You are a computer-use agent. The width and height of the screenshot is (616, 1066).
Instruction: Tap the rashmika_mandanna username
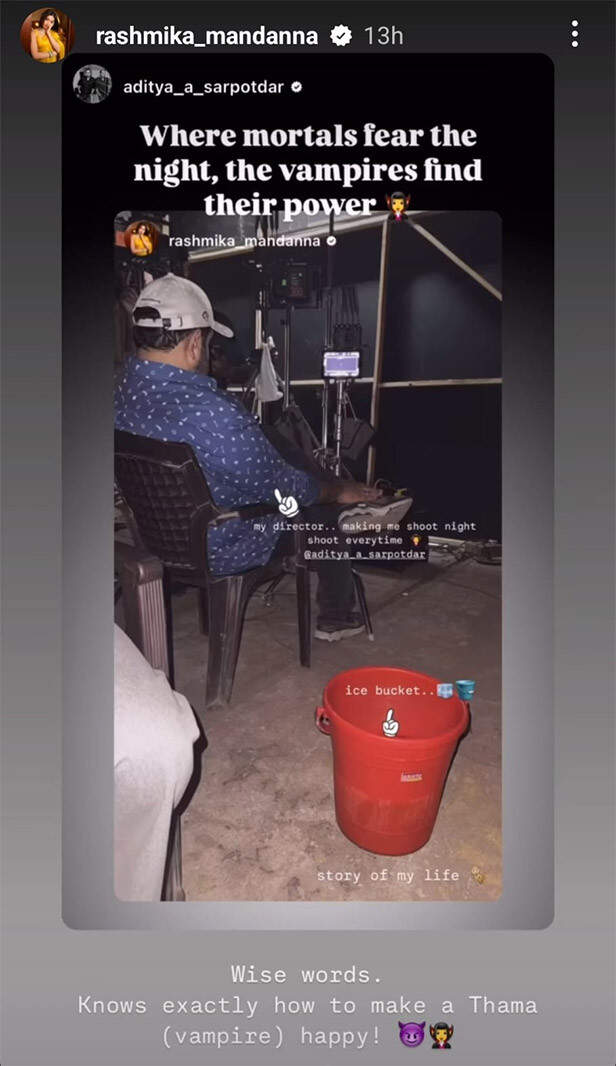pos(206,36)
